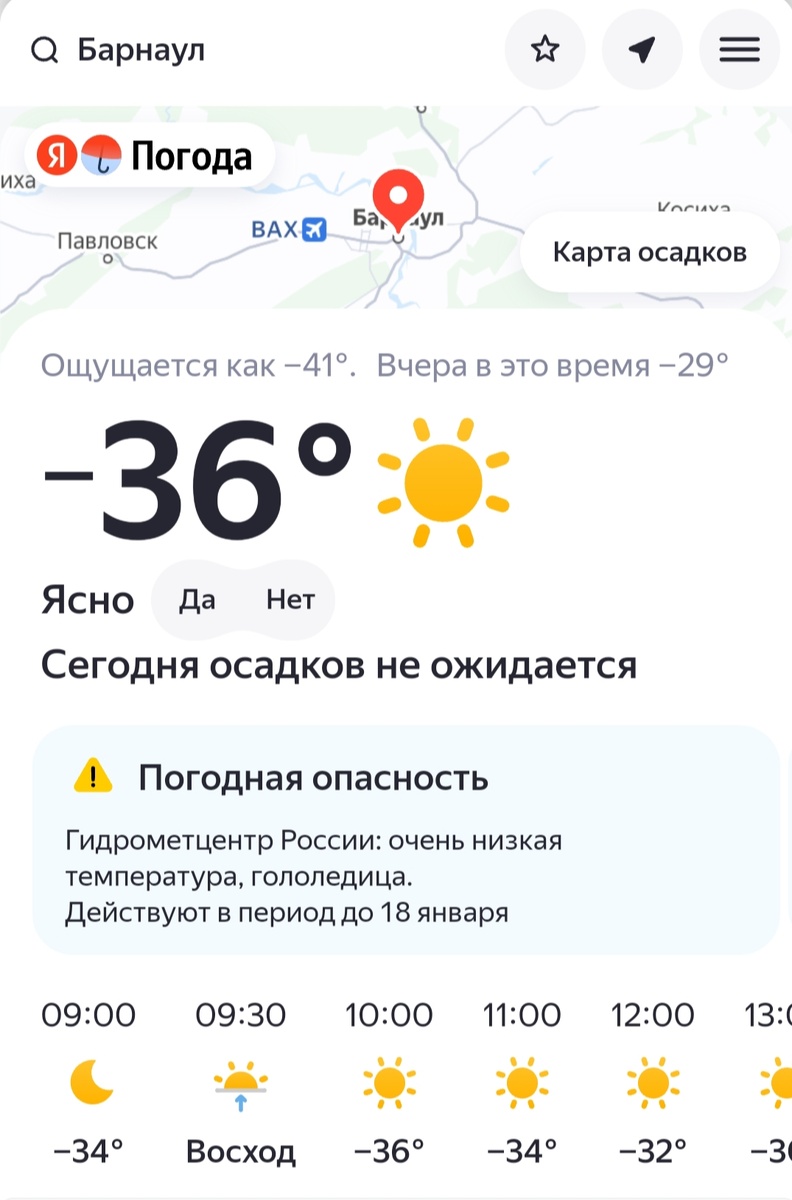Screen dimensions: 792x1200
Task: Open the hamburger menu
Action: (x=739, y=49)
